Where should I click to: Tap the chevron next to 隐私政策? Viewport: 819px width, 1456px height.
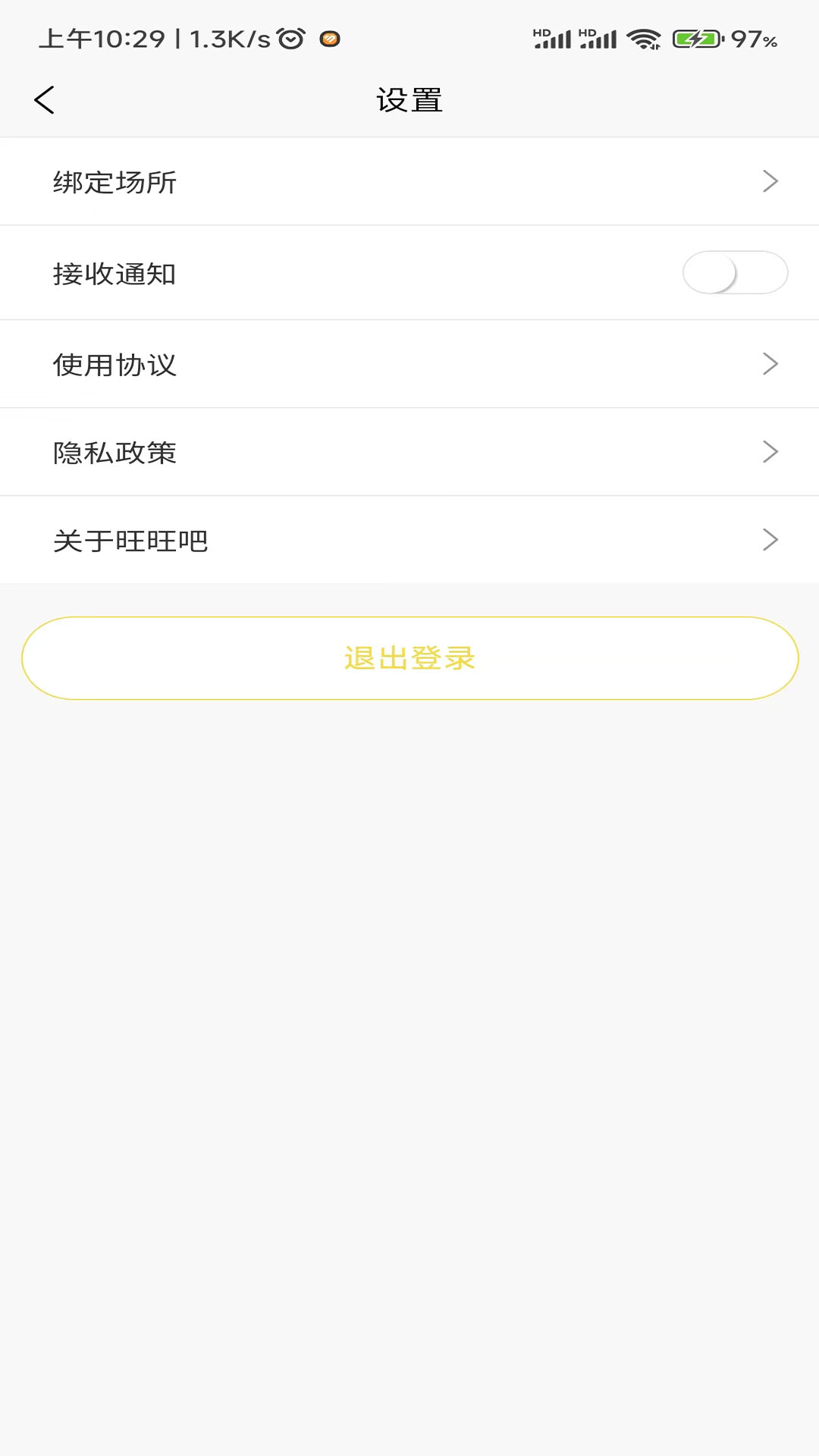pos(771,452)
